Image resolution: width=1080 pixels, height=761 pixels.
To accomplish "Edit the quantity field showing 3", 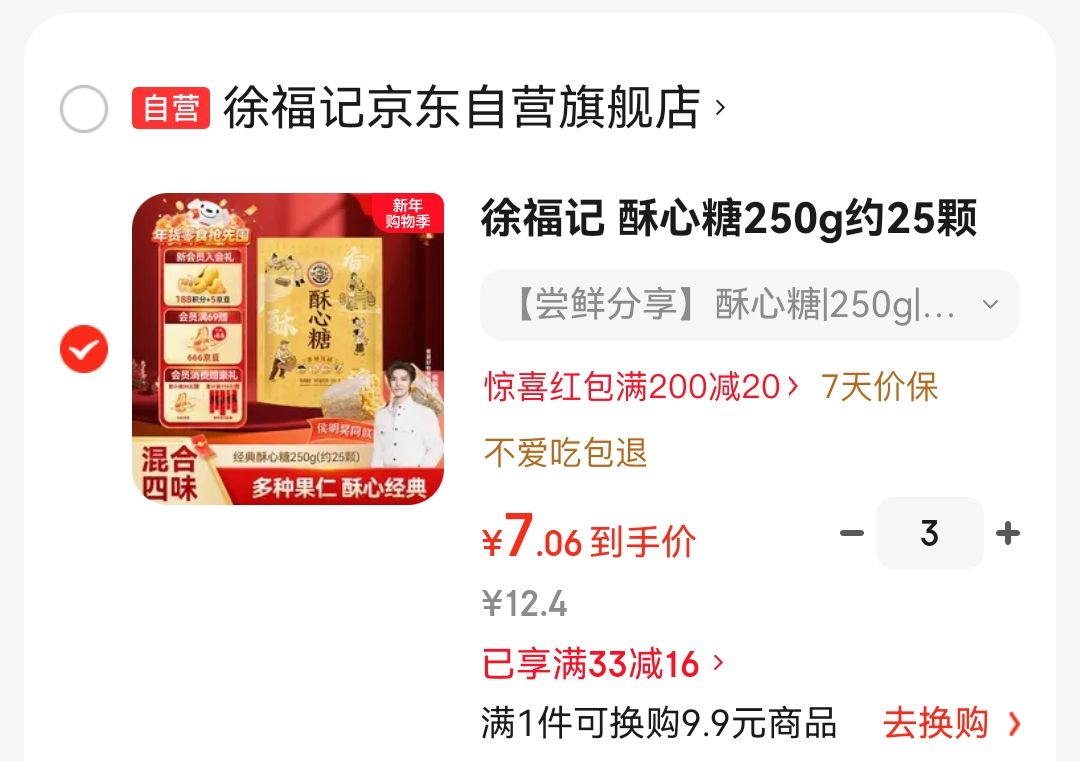I will (x=930, y=533).
